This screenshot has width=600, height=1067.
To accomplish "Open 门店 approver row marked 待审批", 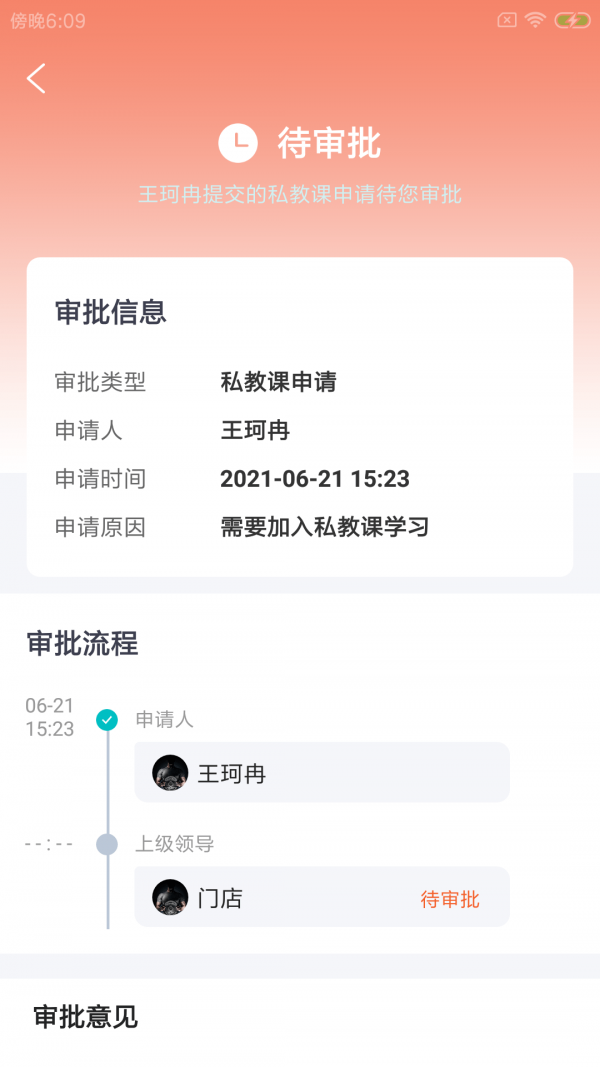I will tap(321, 897).
